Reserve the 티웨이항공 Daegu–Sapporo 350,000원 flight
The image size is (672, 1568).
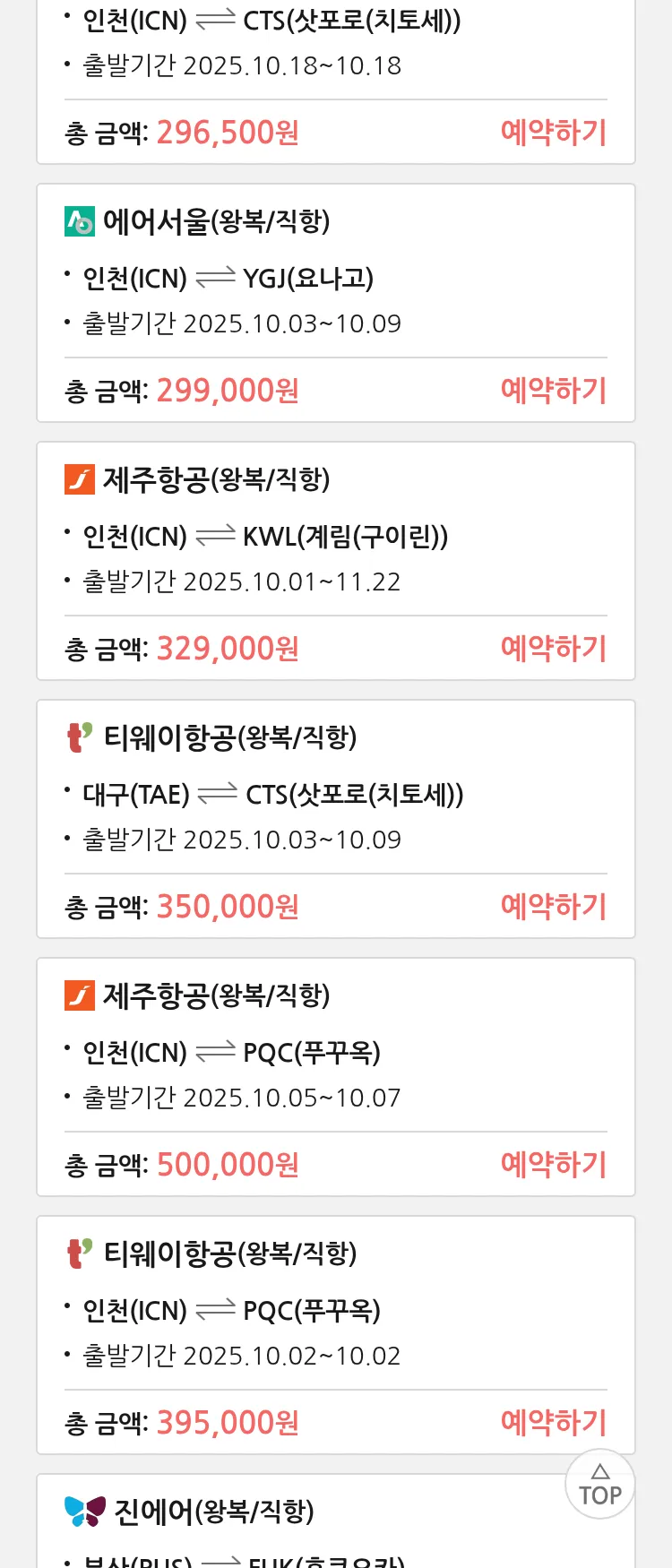[553, 907]
